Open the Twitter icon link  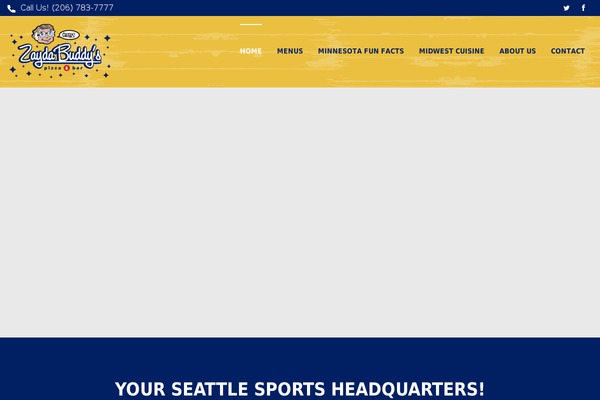[566, 8]
